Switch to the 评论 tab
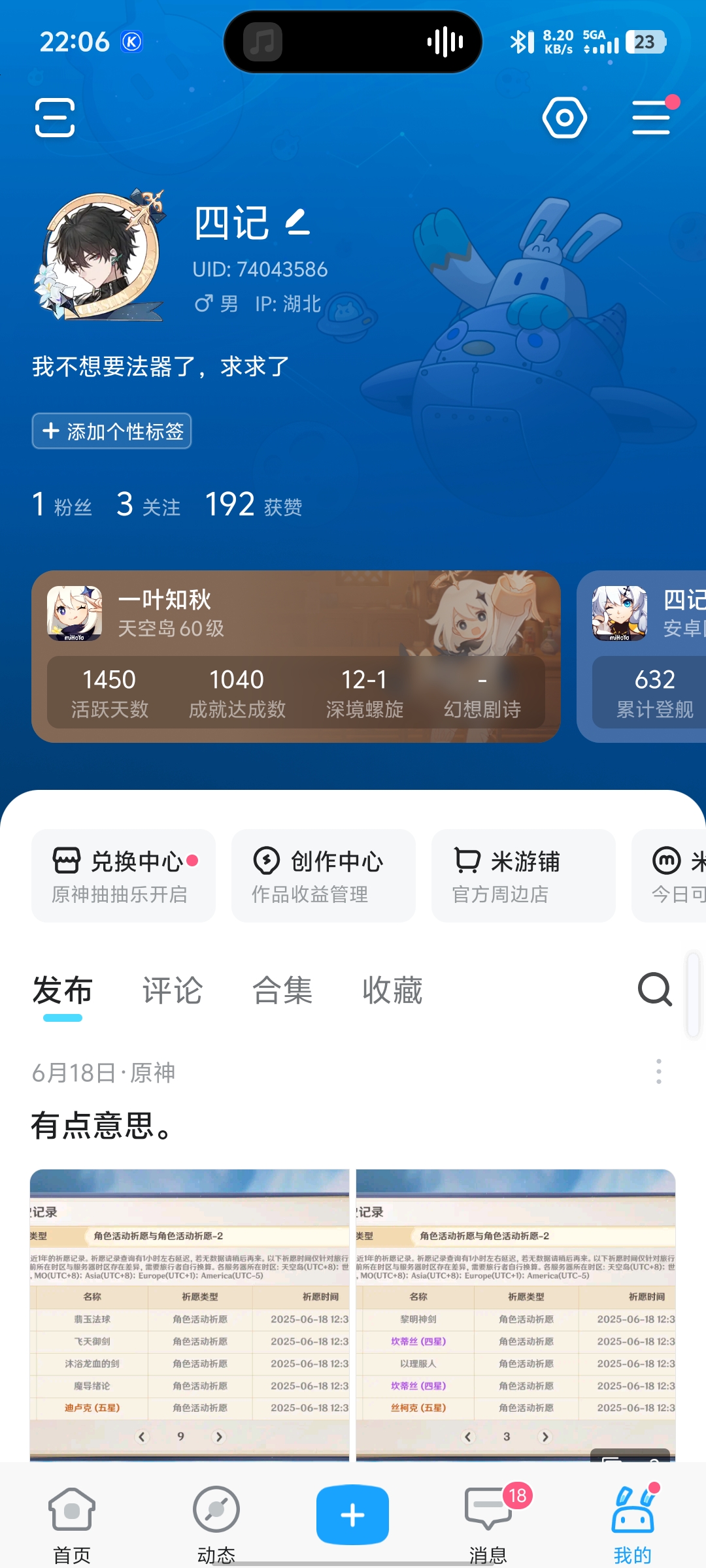706x1568 pixels. (173, 990)
